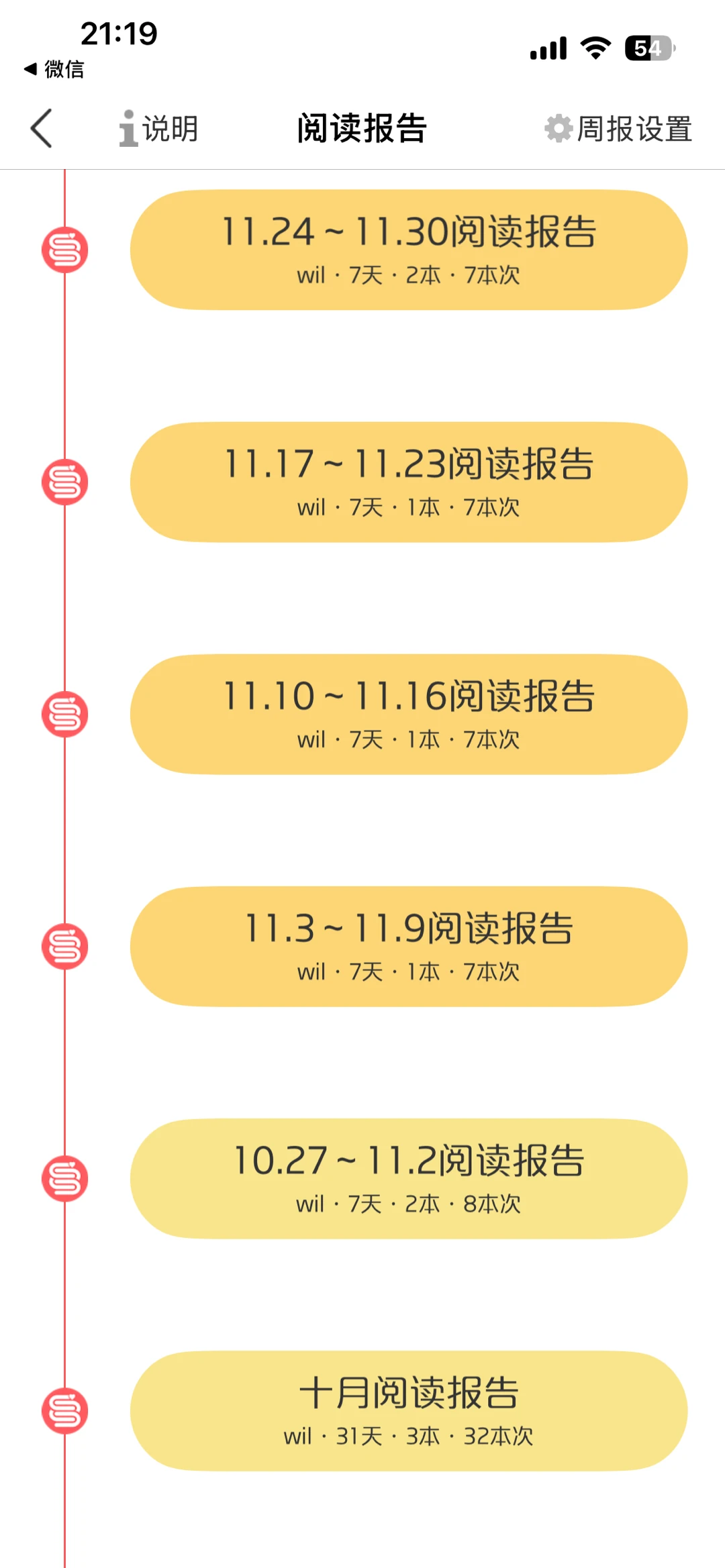This screenshot has height=1568, width=725.
Task: Open the 11.24～11.30 reading report
Action: click(408, 250)
